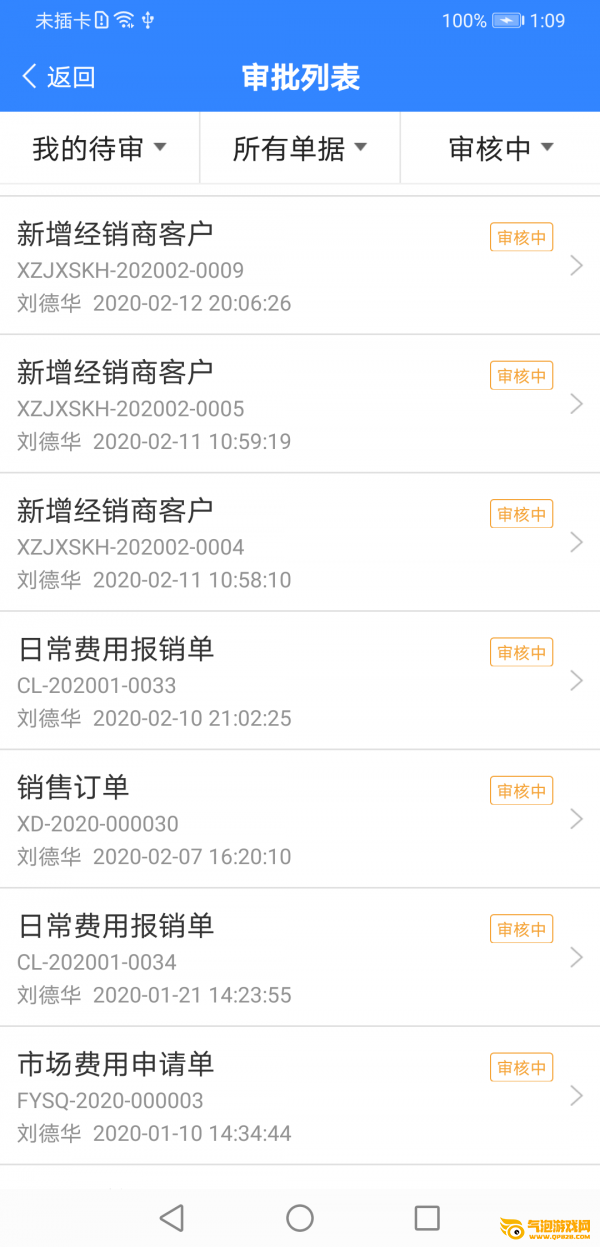Open the 所有单据 document type dropdown

pos(300,149)
